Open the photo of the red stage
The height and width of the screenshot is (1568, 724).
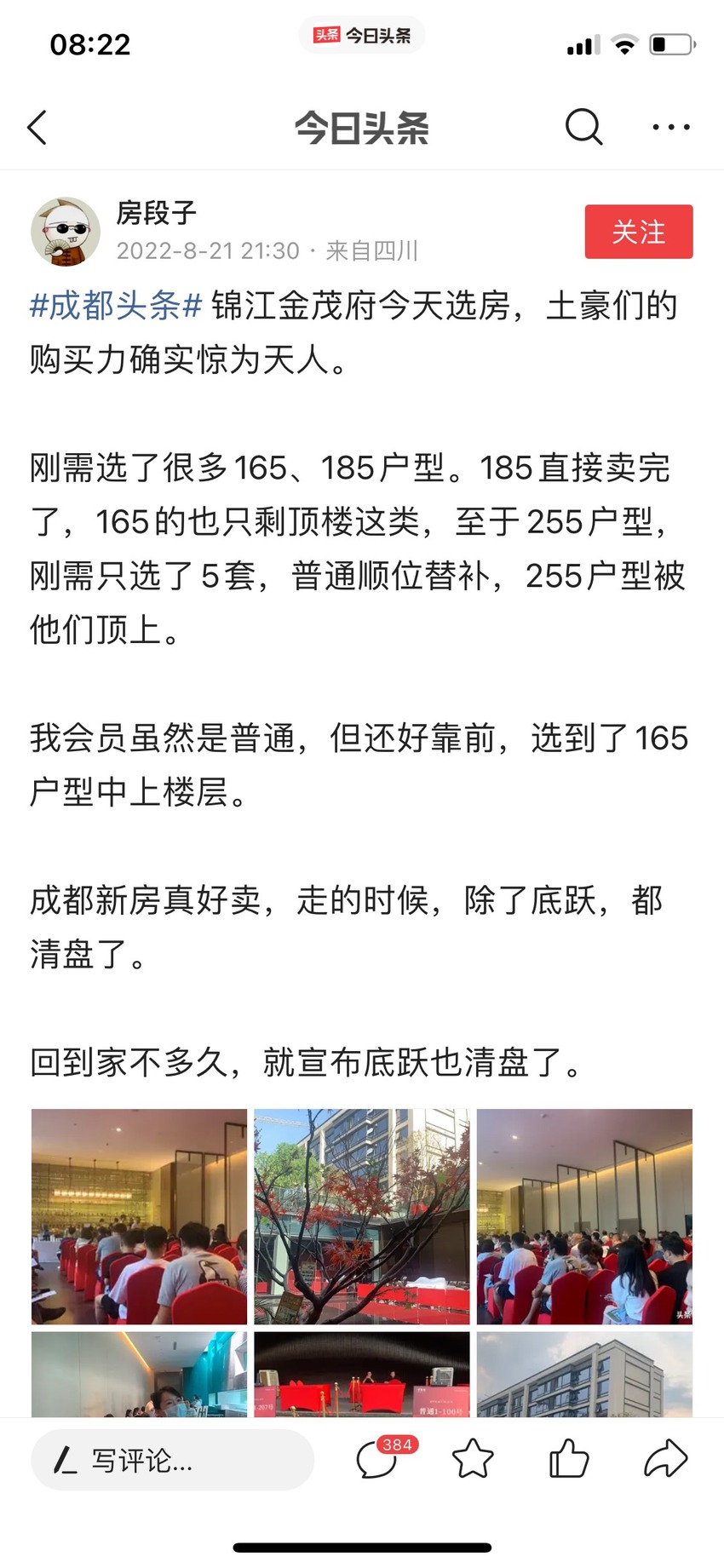click(x=362, y=1375)
